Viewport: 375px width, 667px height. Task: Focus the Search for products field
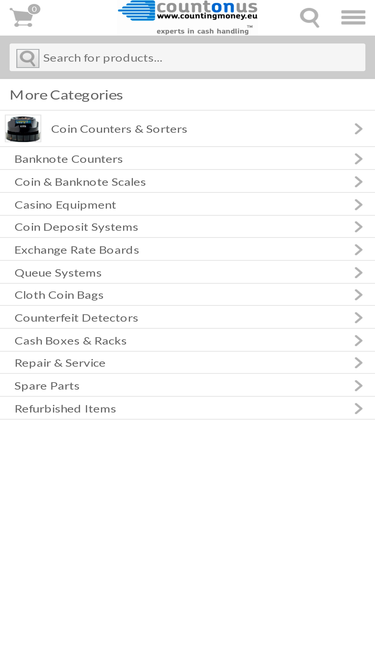click(x=188, y=57)
